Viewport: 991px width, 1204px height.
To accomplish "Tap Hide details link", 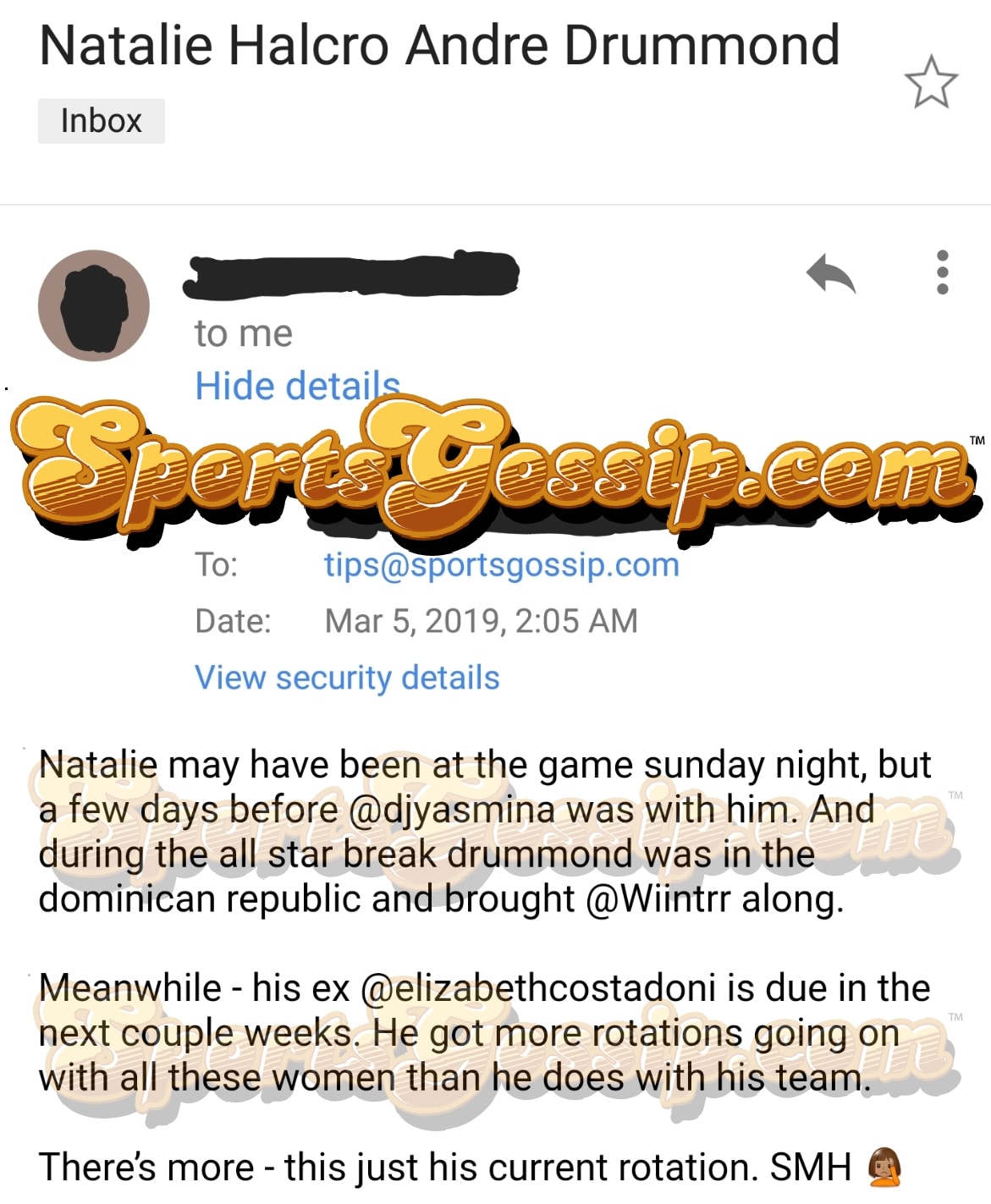I will [x=296, y=386].
